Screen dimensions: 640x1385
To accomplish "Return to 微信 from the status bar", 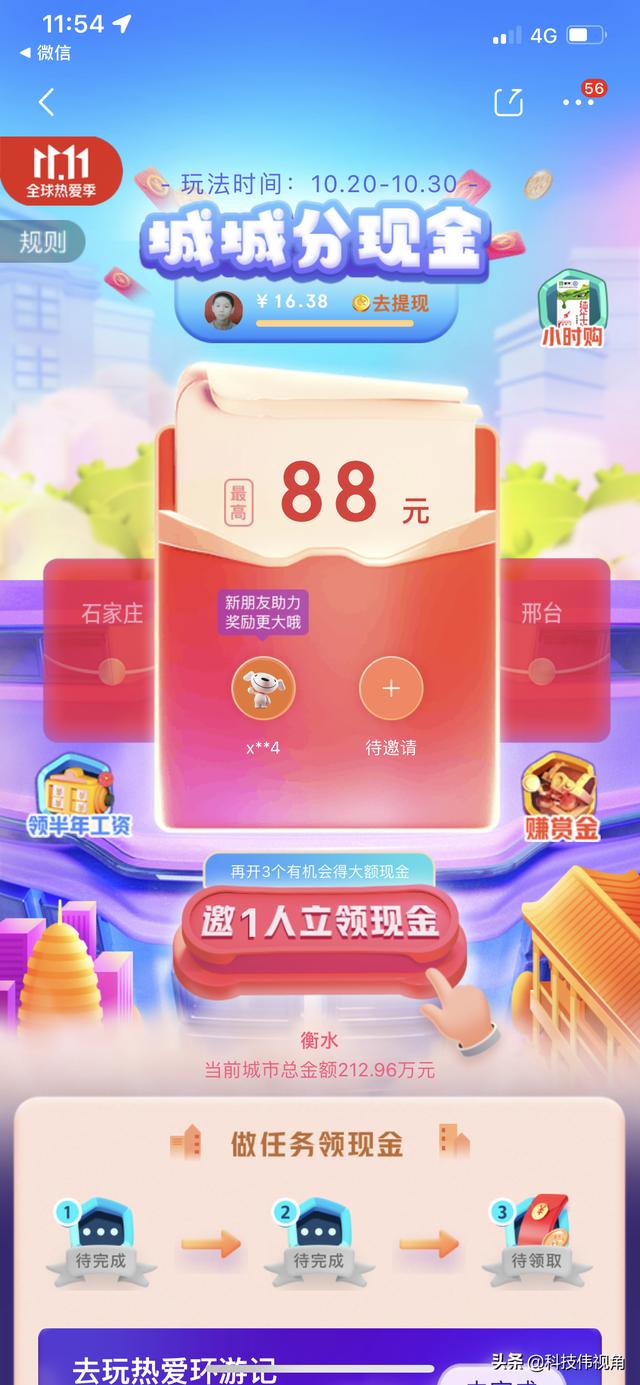I will (x=44, y=53).
